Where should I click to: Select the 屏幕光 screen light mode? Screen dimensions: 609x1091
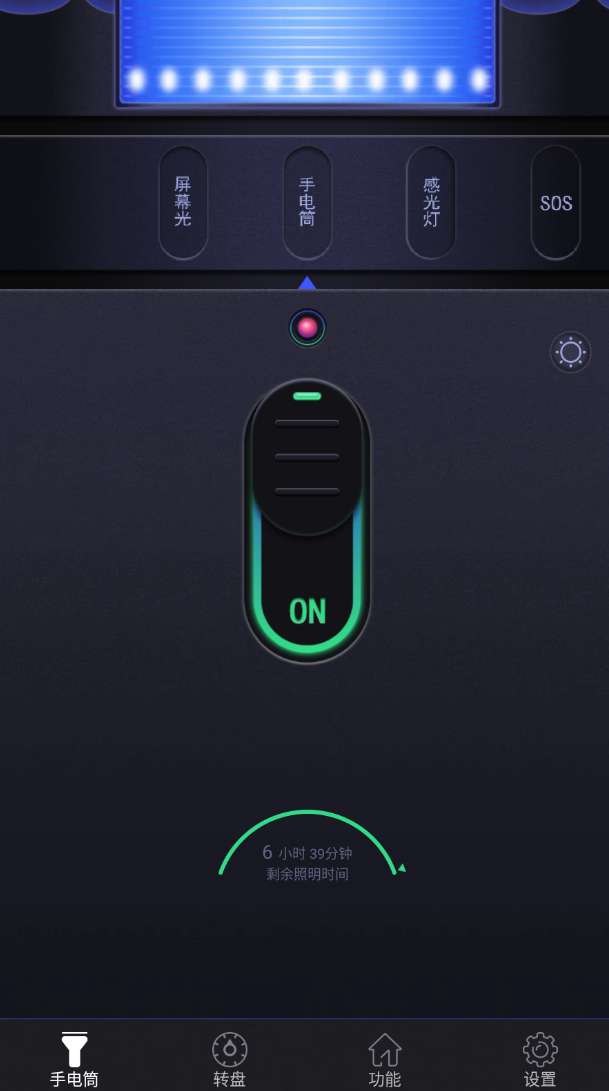183,202
